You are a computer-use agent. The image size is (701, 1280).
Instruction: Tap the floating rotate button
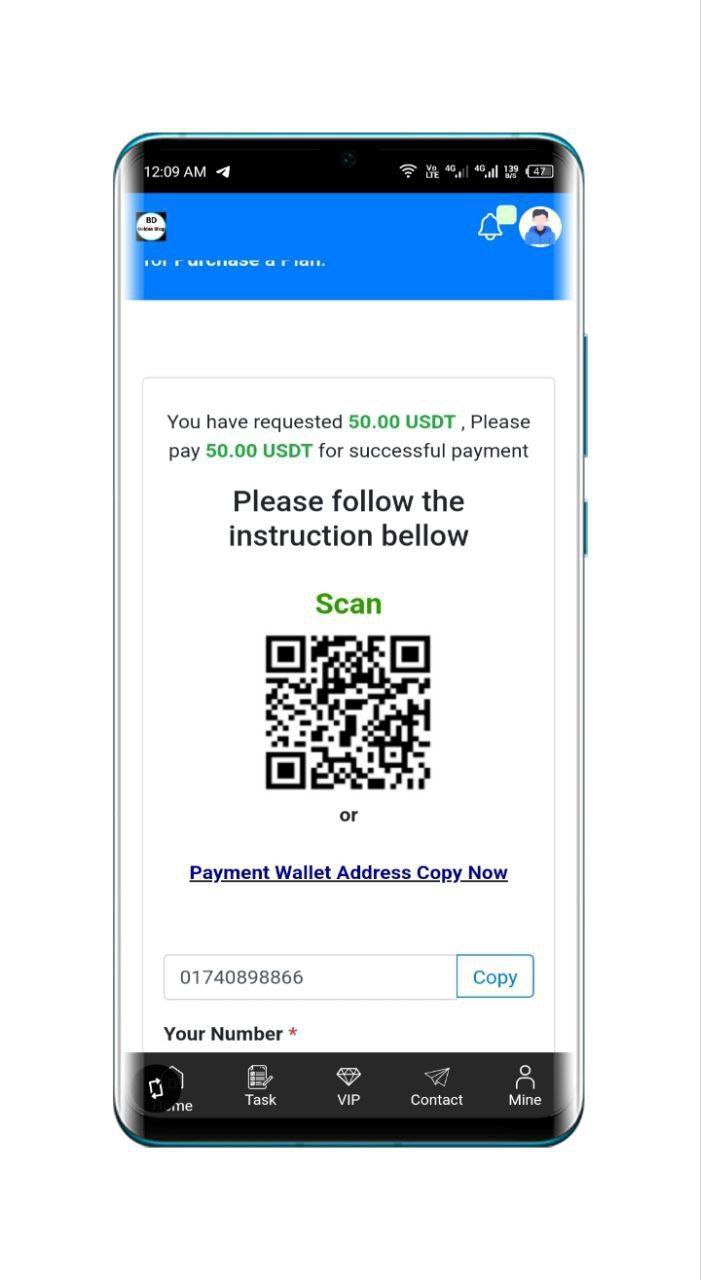pyautogui.click(x=157, y=1088)
